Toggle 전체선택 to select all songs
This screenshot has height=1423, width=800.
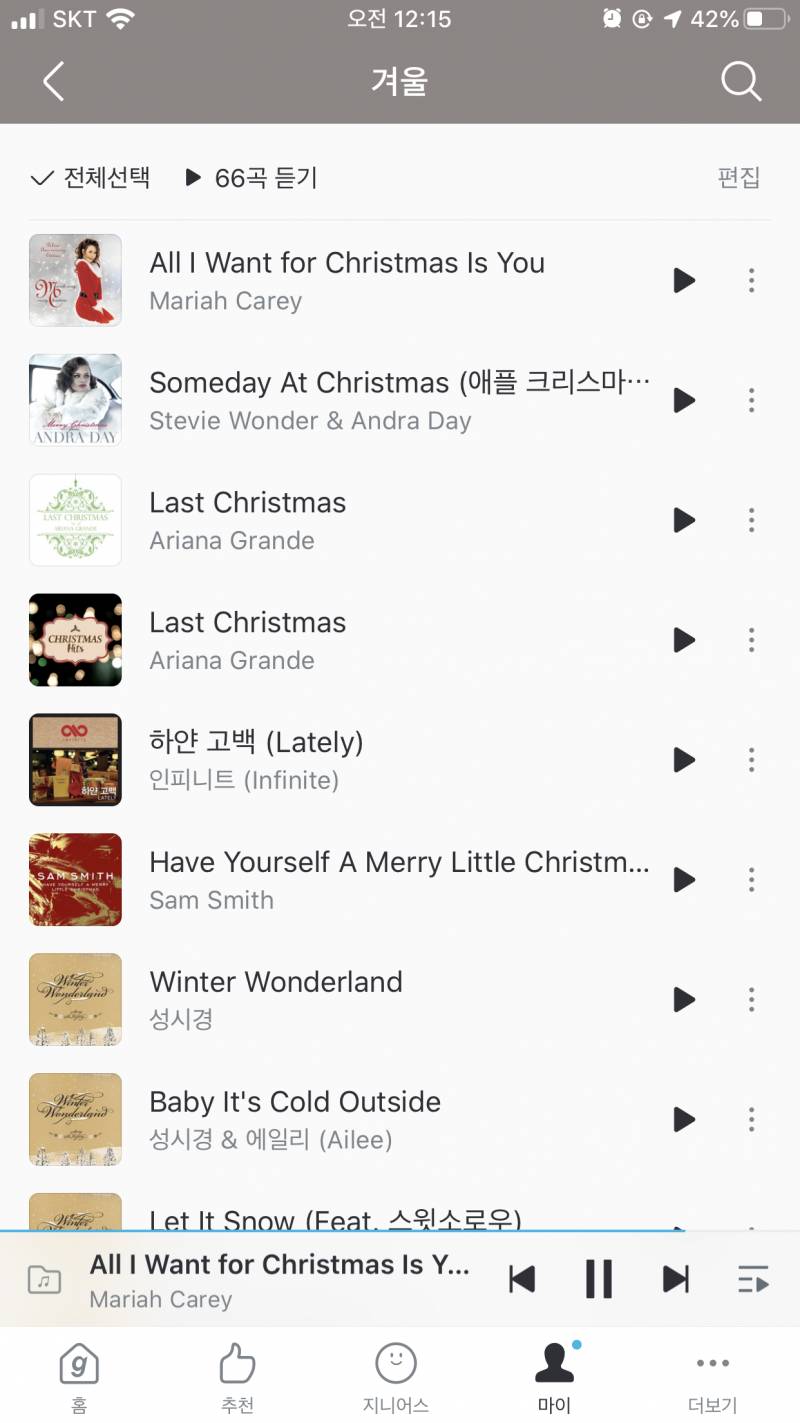point(91,178)
